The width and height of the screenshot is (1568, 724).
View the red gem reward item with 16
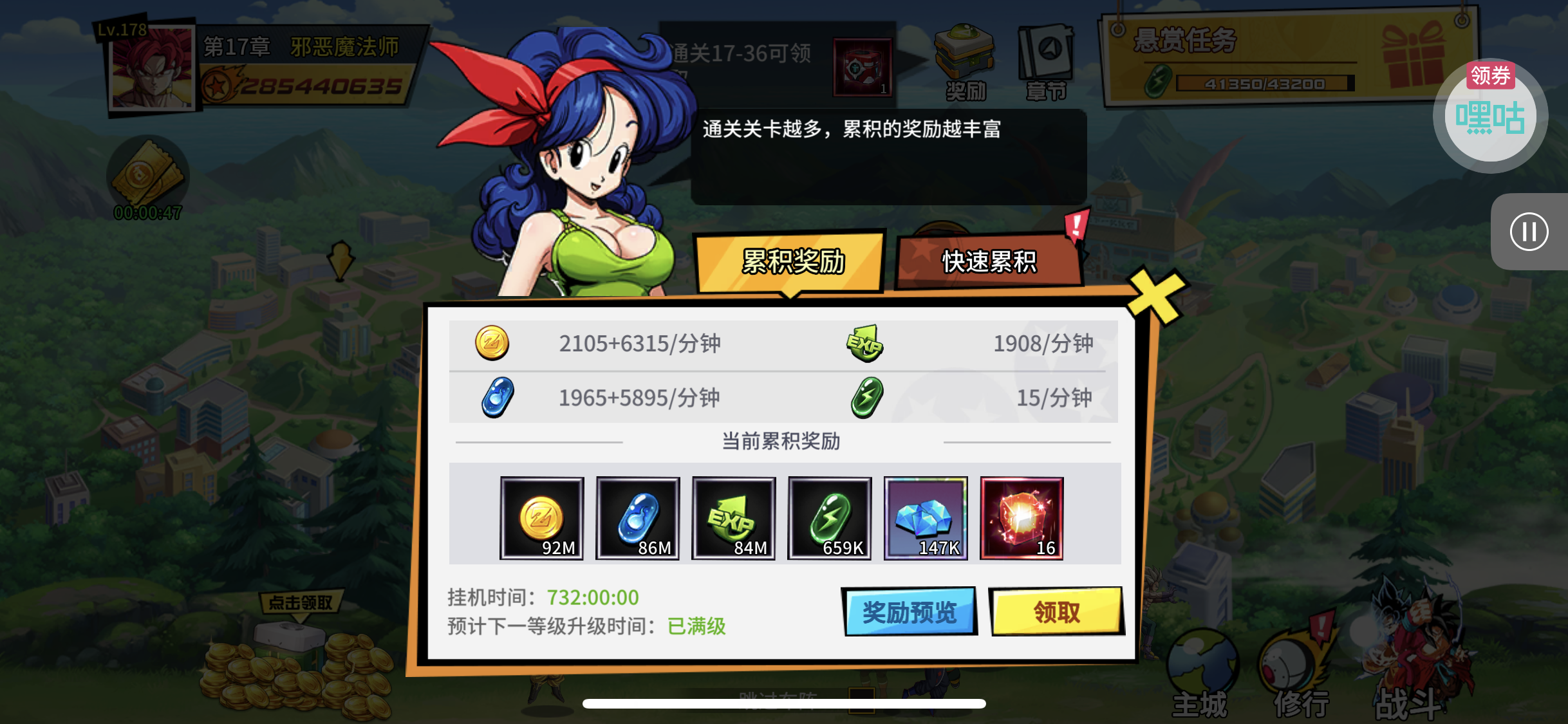coord(1022,519)
